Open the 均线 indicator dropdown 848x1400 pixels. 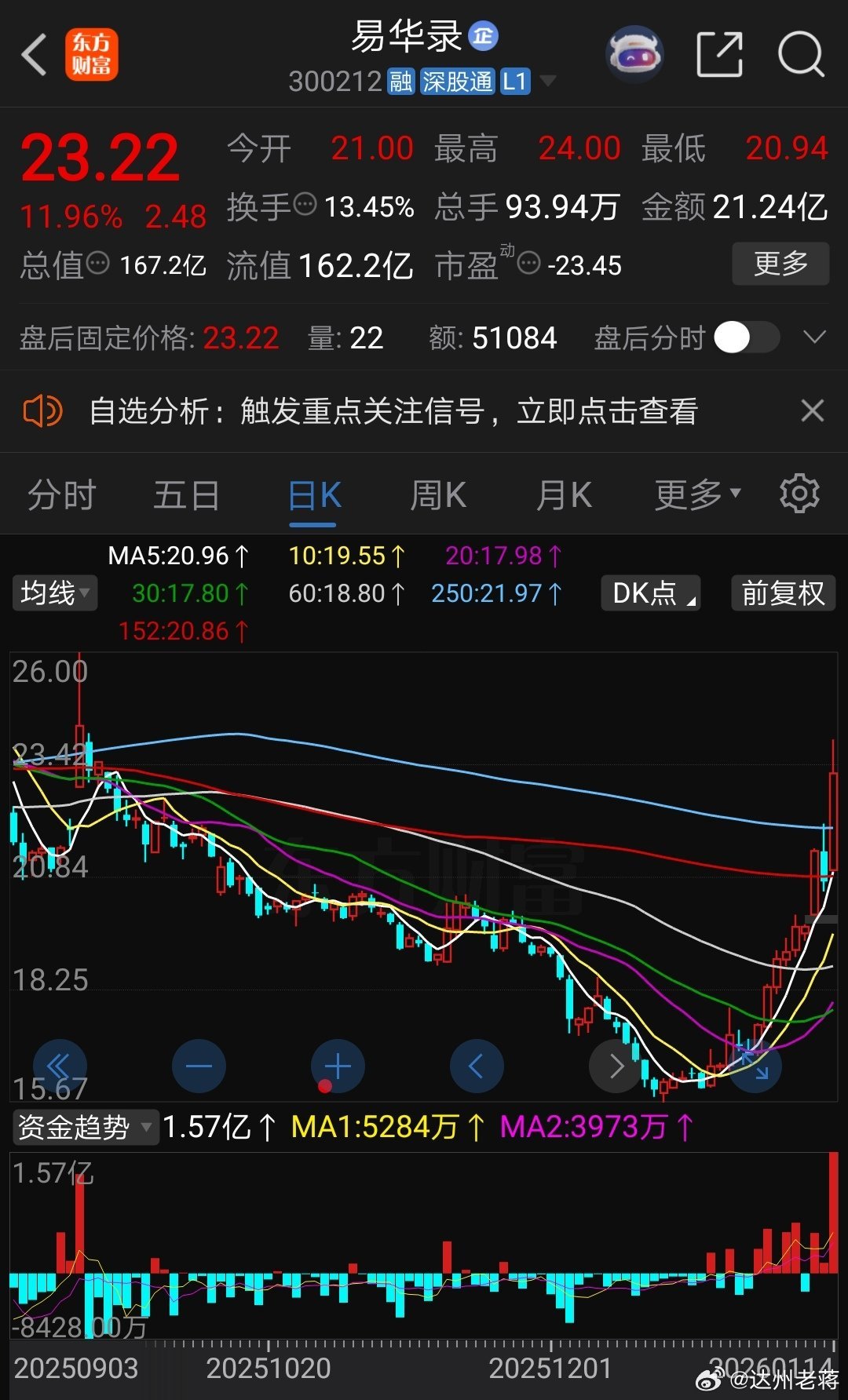click(x=54, y=593)
